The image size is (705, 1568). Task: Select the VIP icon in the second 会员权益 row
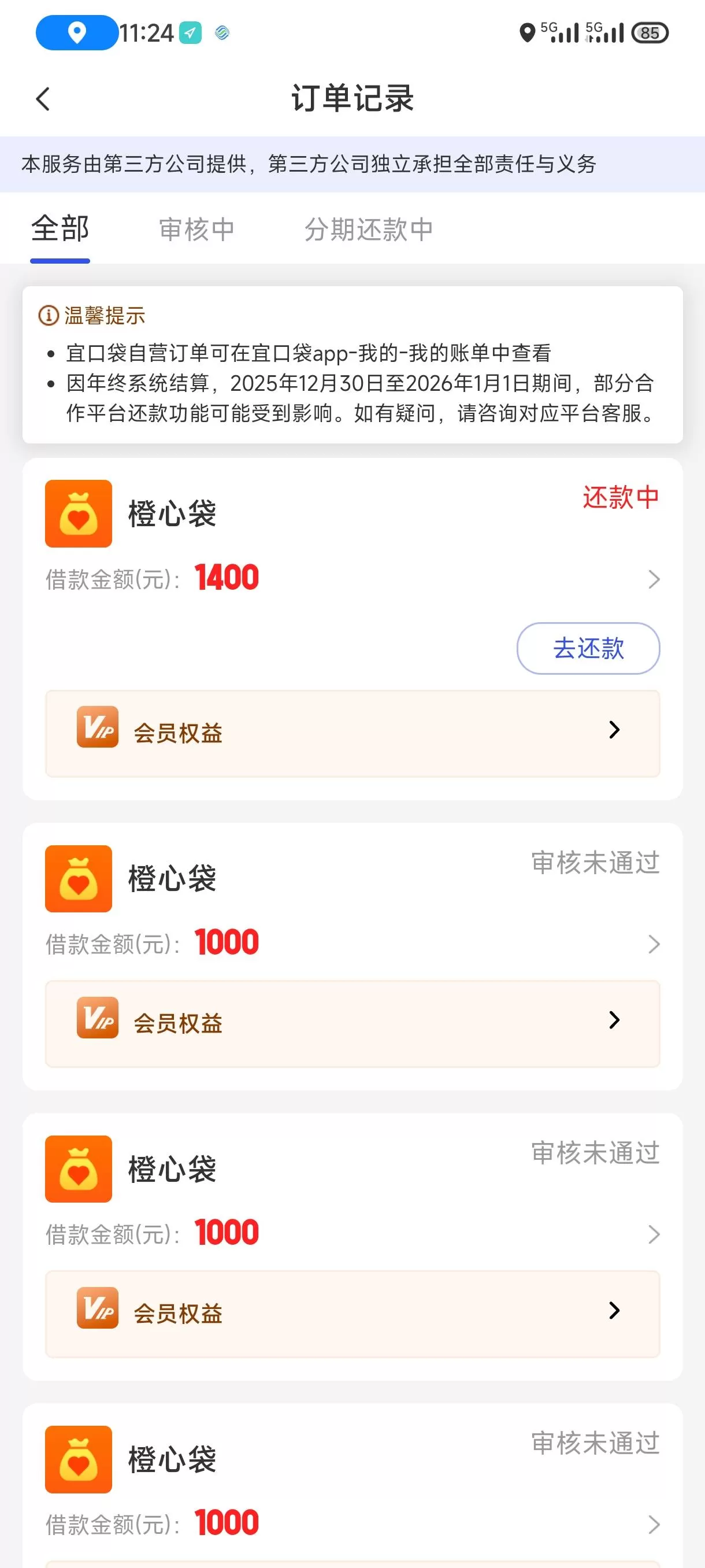(x=96, y=1020)
